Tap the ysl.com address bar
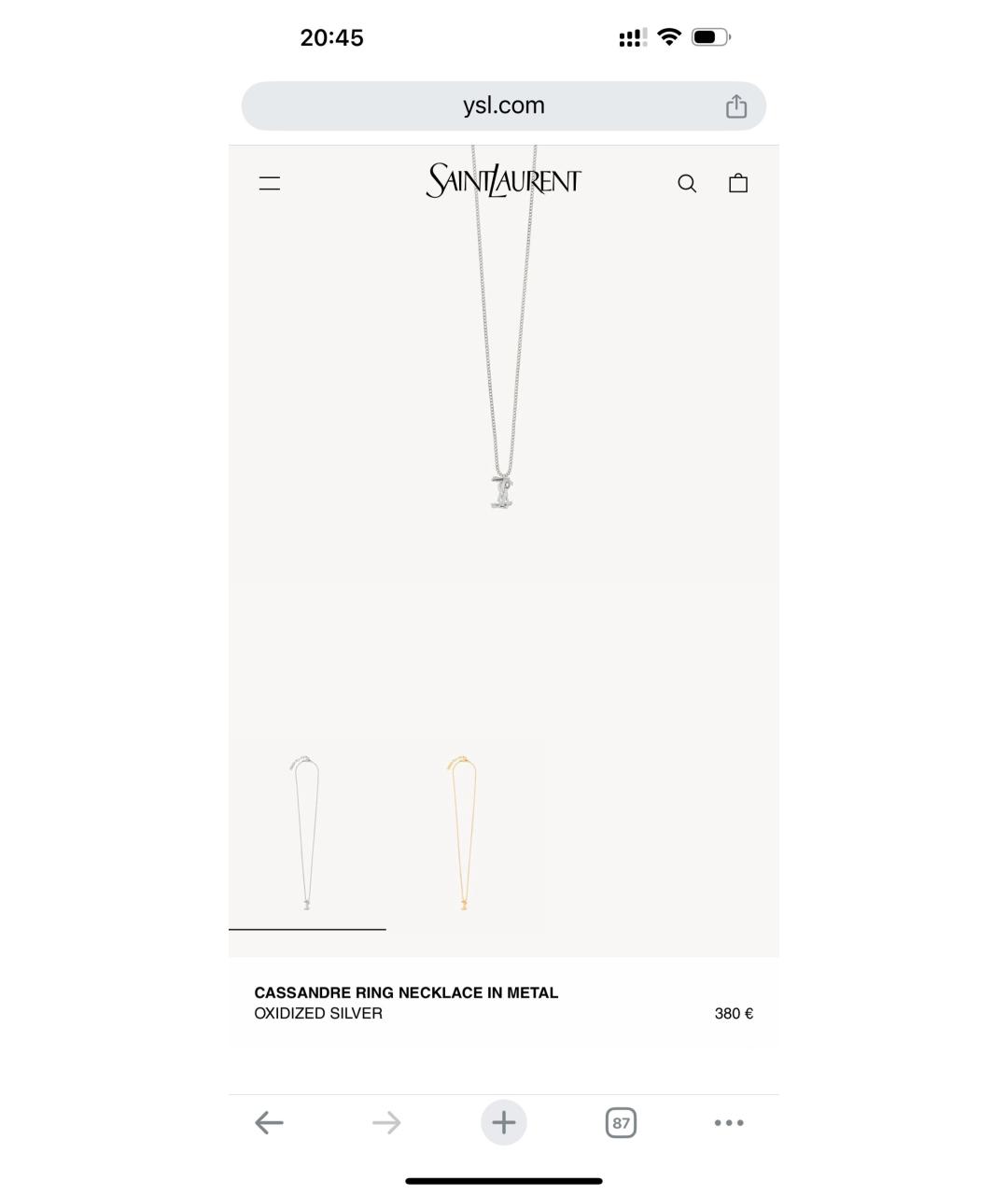This screenshot has width=1008, height=1195. tap(503, 105)
